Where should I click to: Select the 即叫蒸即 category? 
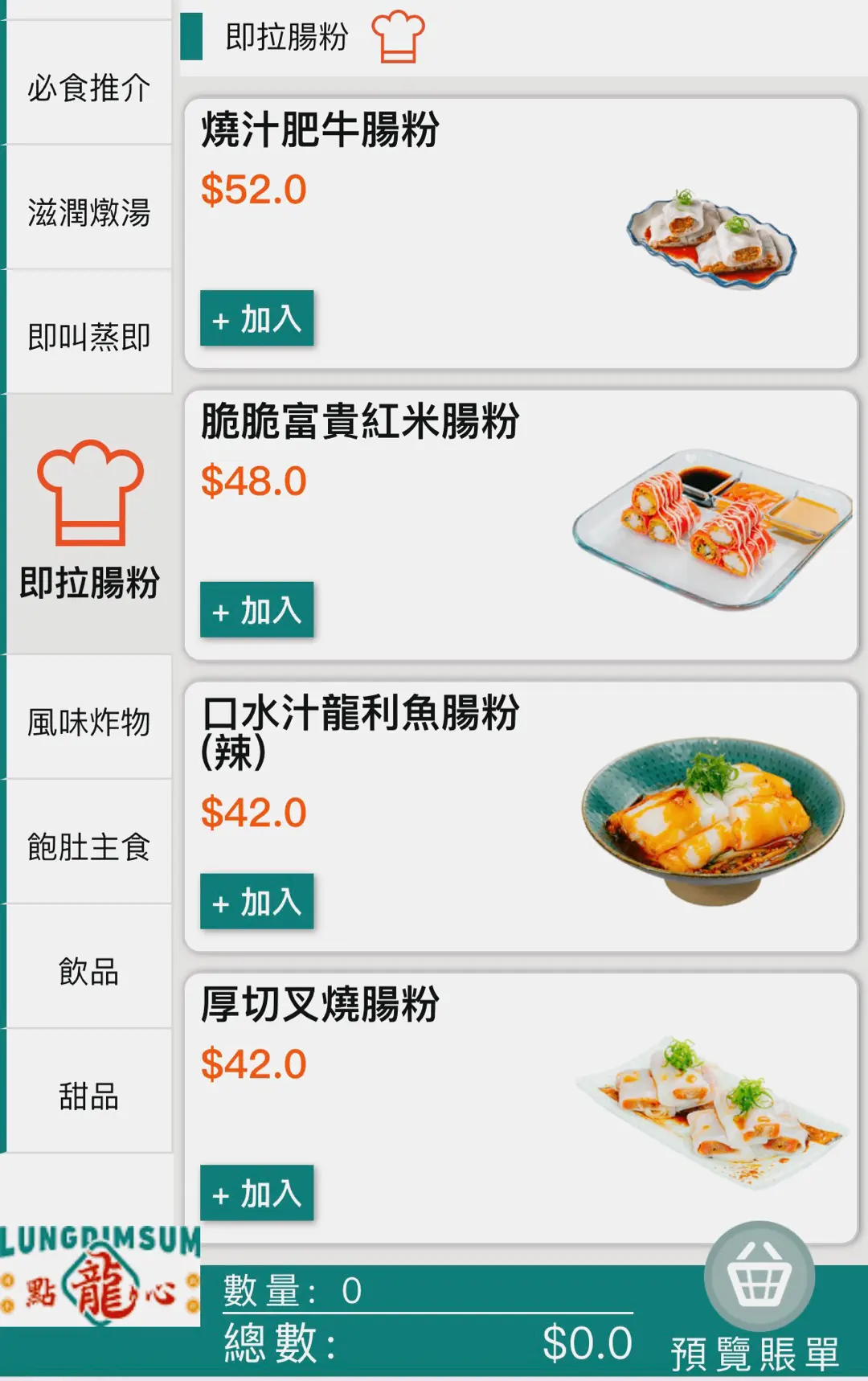tap(88, 336)
